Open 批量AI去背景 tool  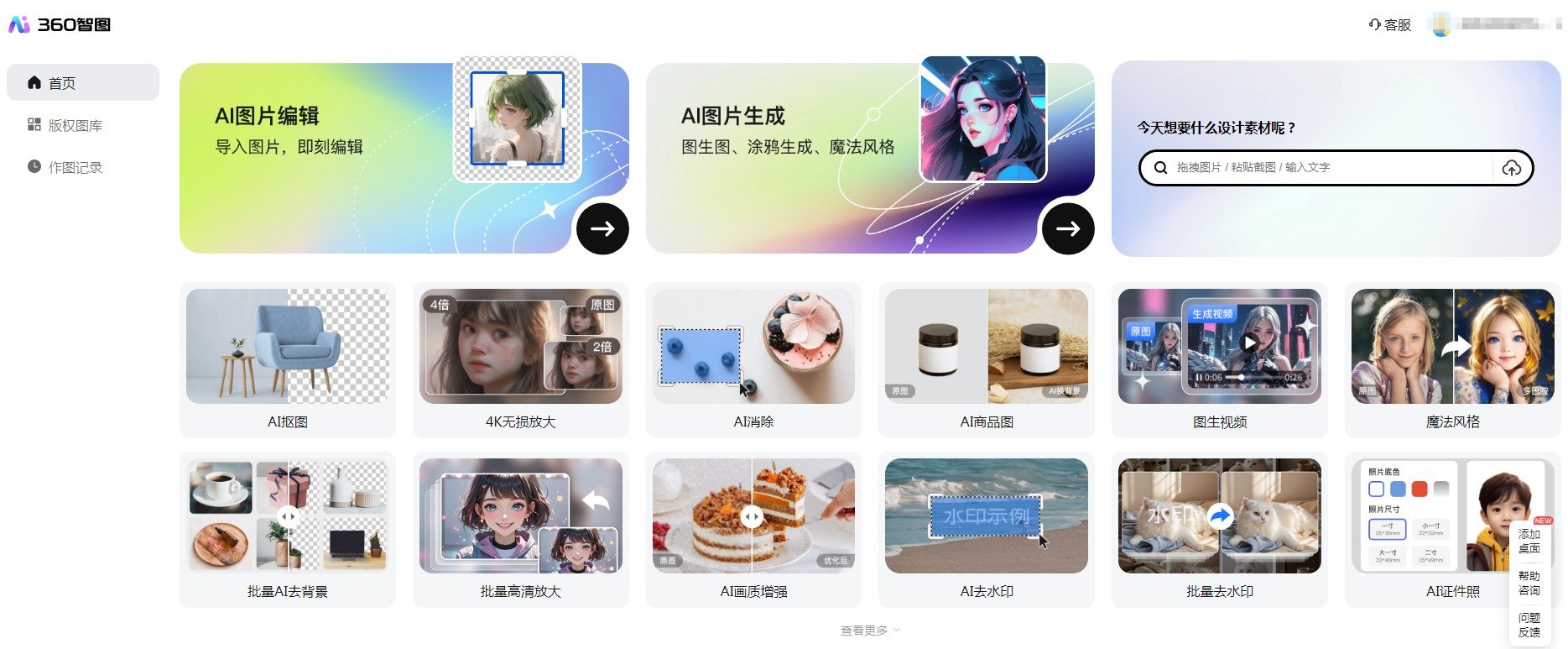coord(287,529)
